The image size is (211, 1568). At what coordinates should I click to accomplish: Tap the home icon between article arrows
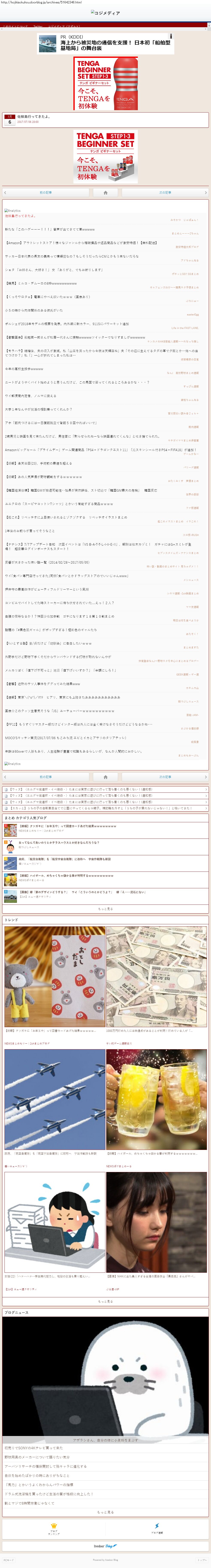coord(106,192)
